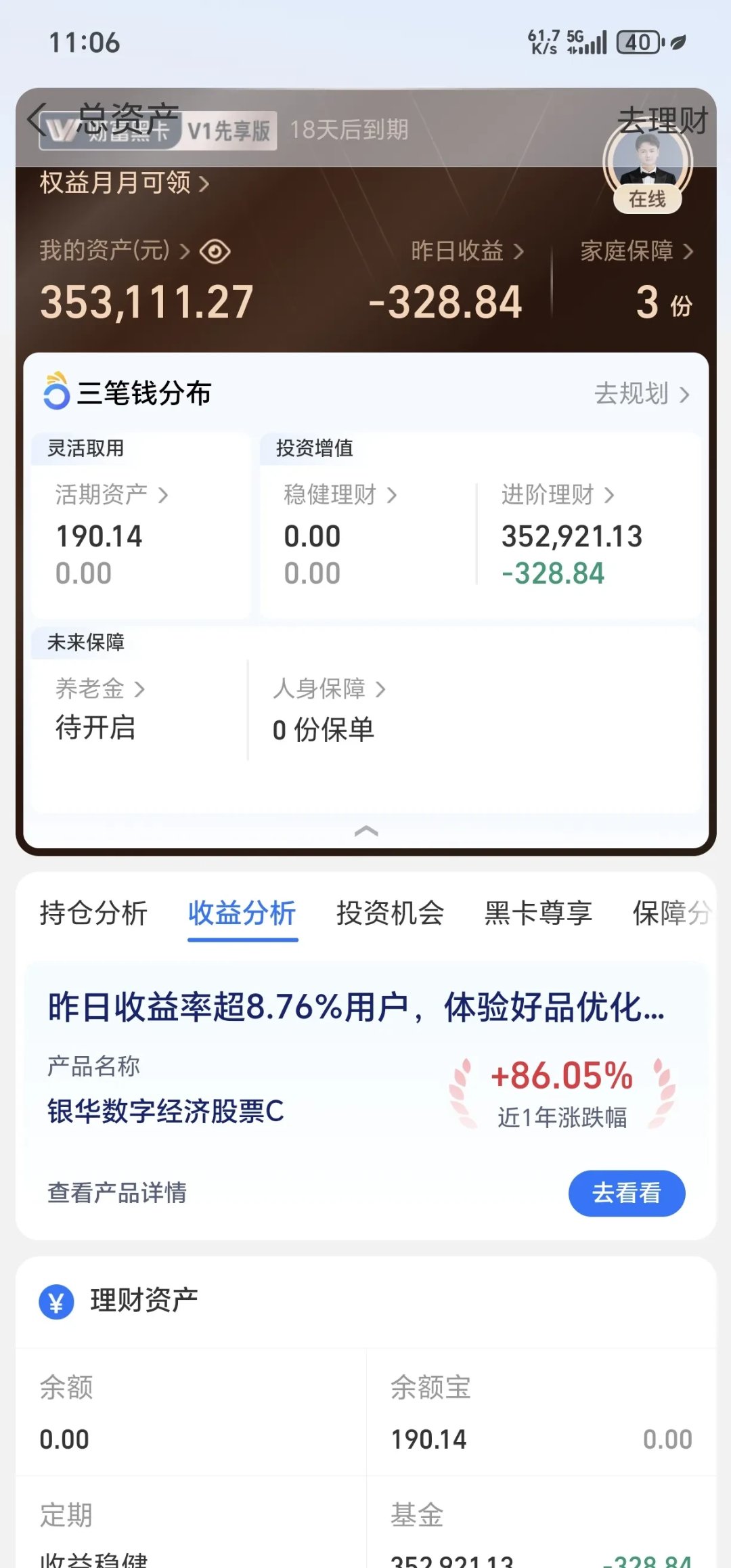Open the 投资机会 tab
The image size is (731, 1568).
coord(390,913)
